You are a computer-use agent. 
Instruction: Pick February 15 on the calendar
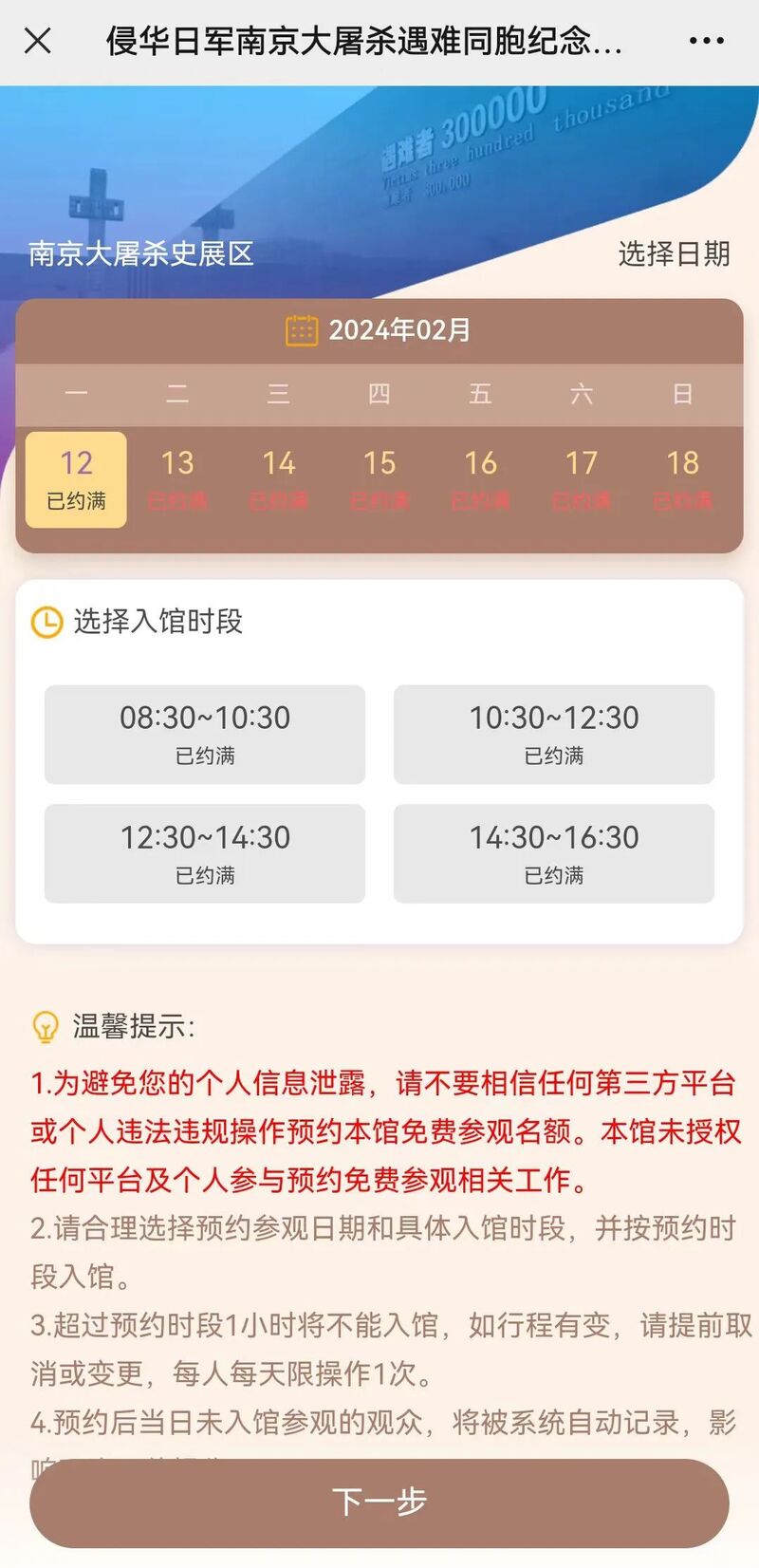(379, 479)
